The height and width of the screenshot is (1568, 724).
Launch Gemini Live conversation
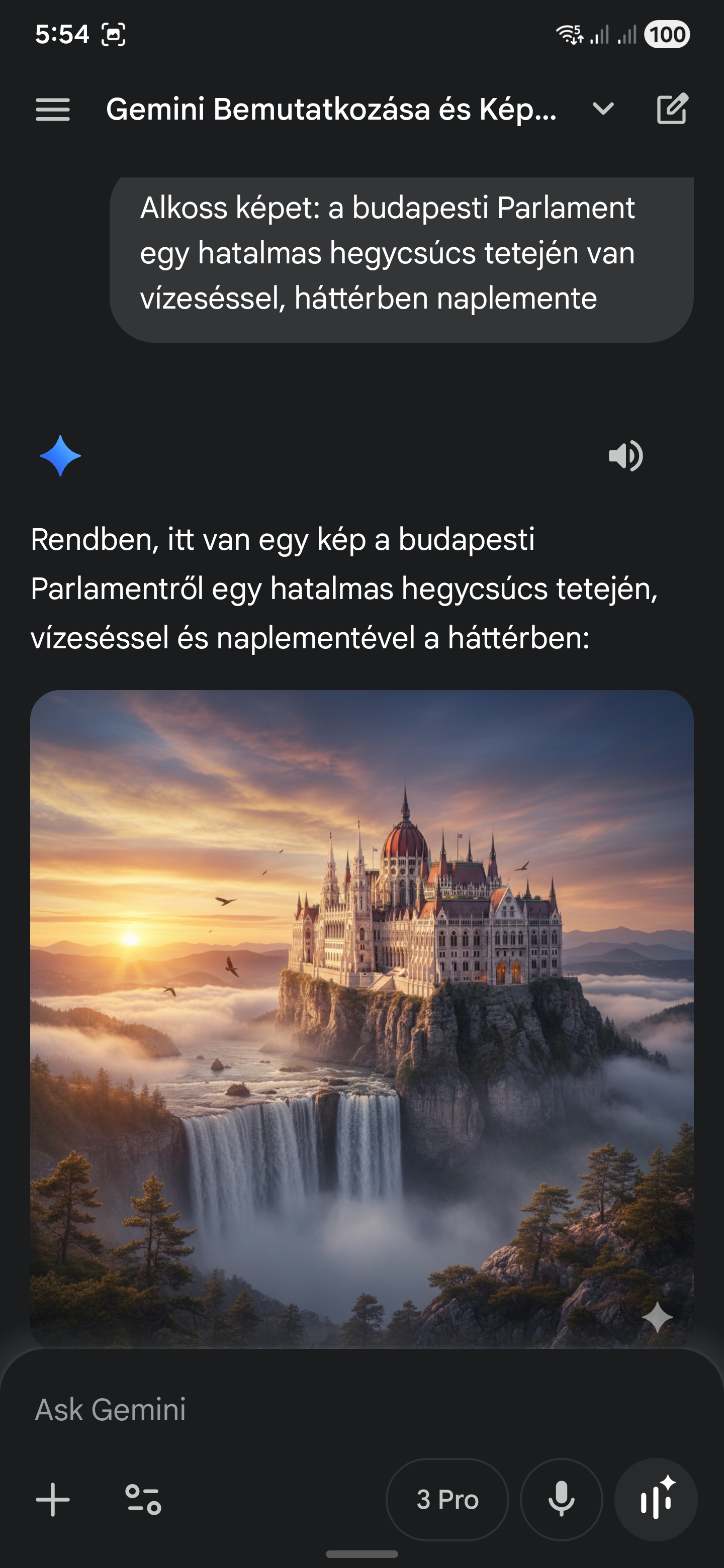coord(656,1499)
